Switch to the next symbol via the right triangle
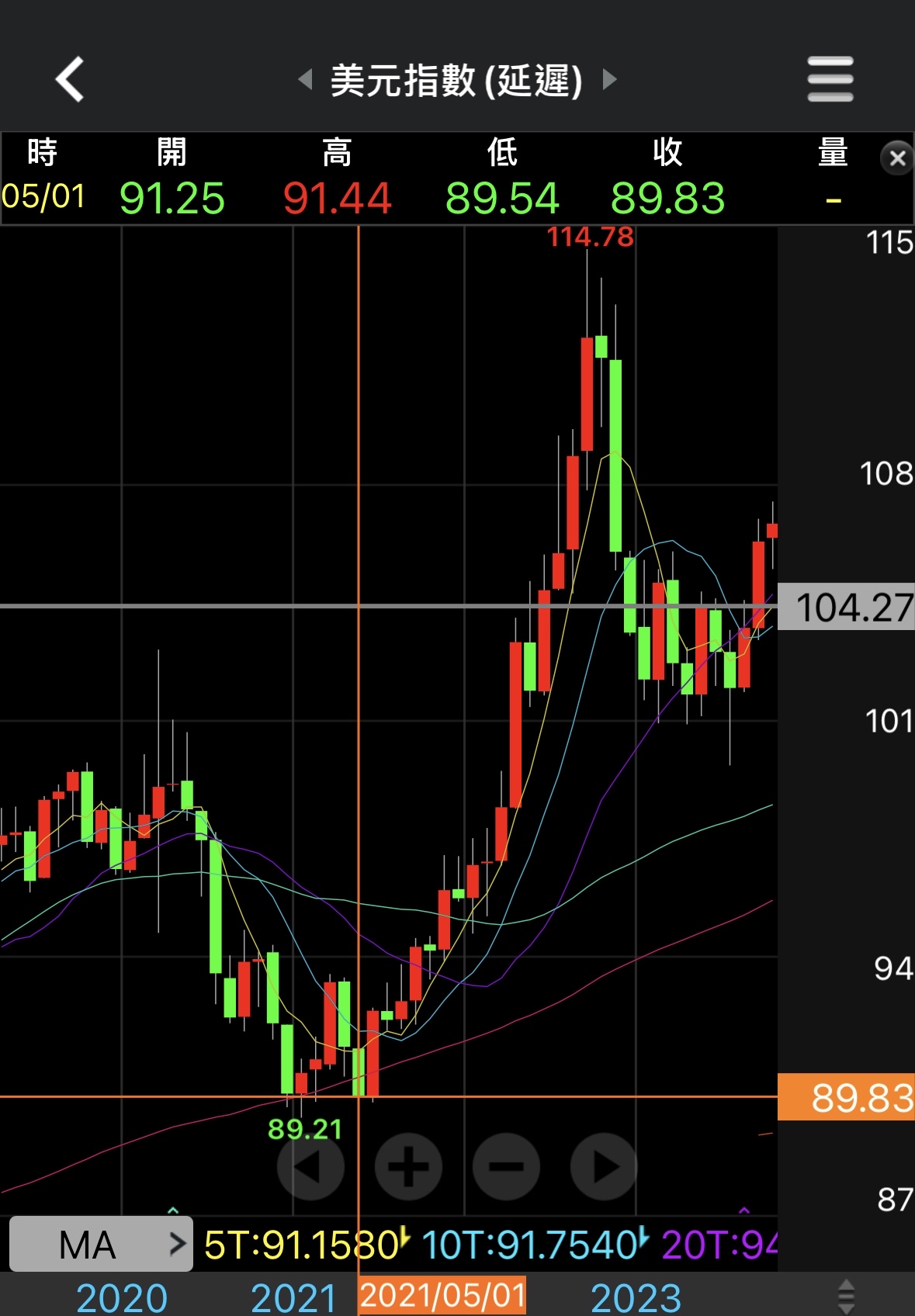 tap(609, 79)
